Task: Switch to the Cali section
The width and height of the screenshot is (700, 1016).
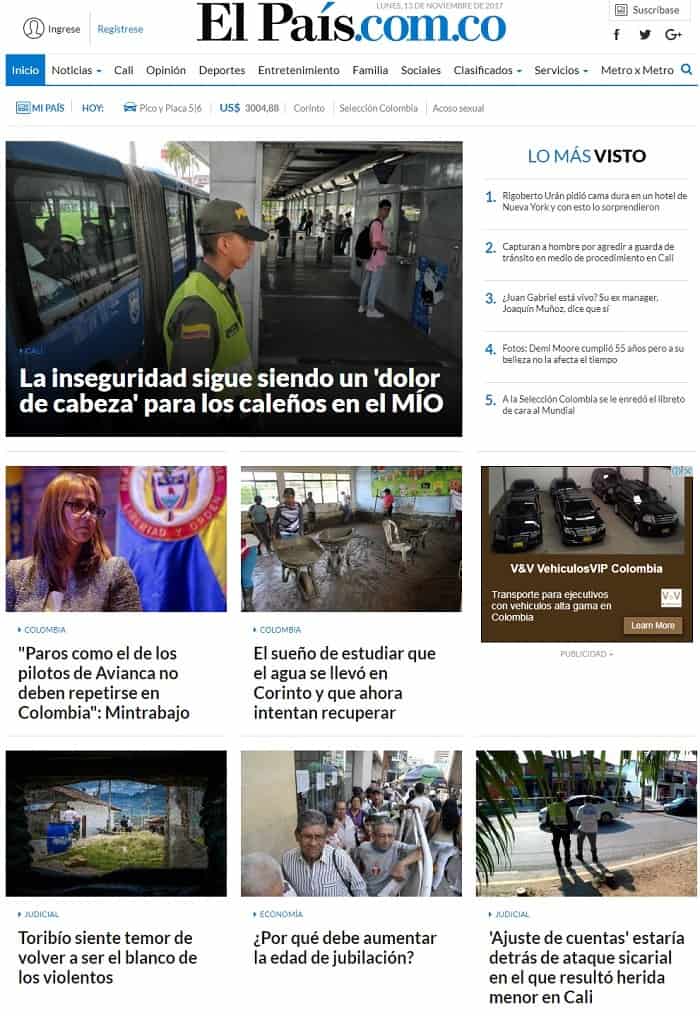Action: coord(124,70)
